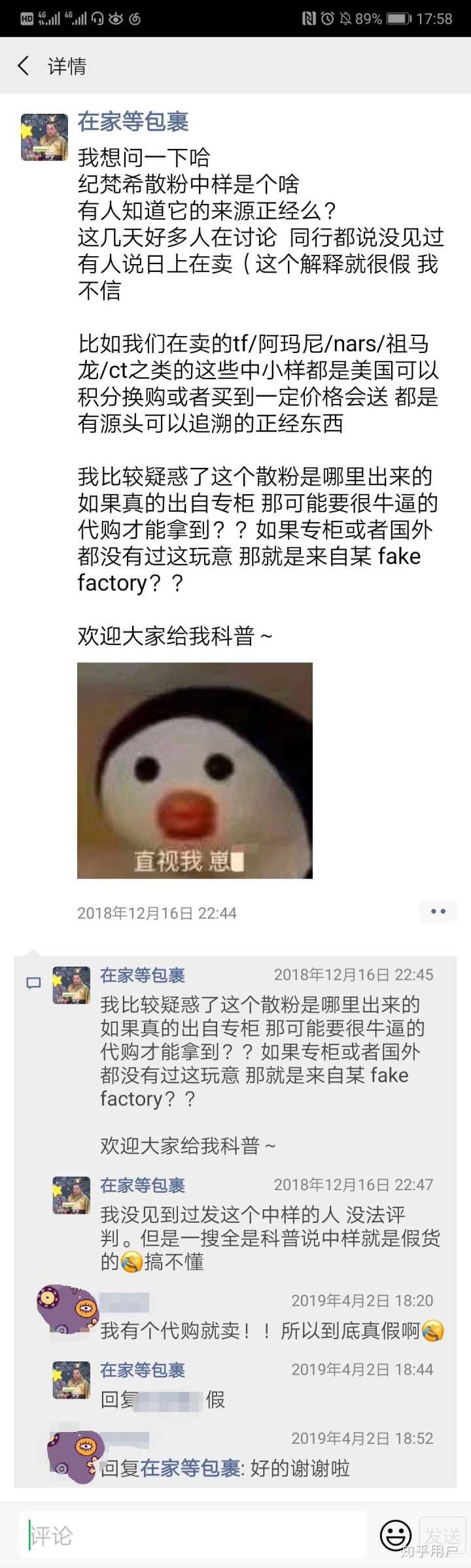The width and height of the screenshot is (471, 1568).
Task: Open 在家等包裹 profile from post header
Action: [133, 122]
